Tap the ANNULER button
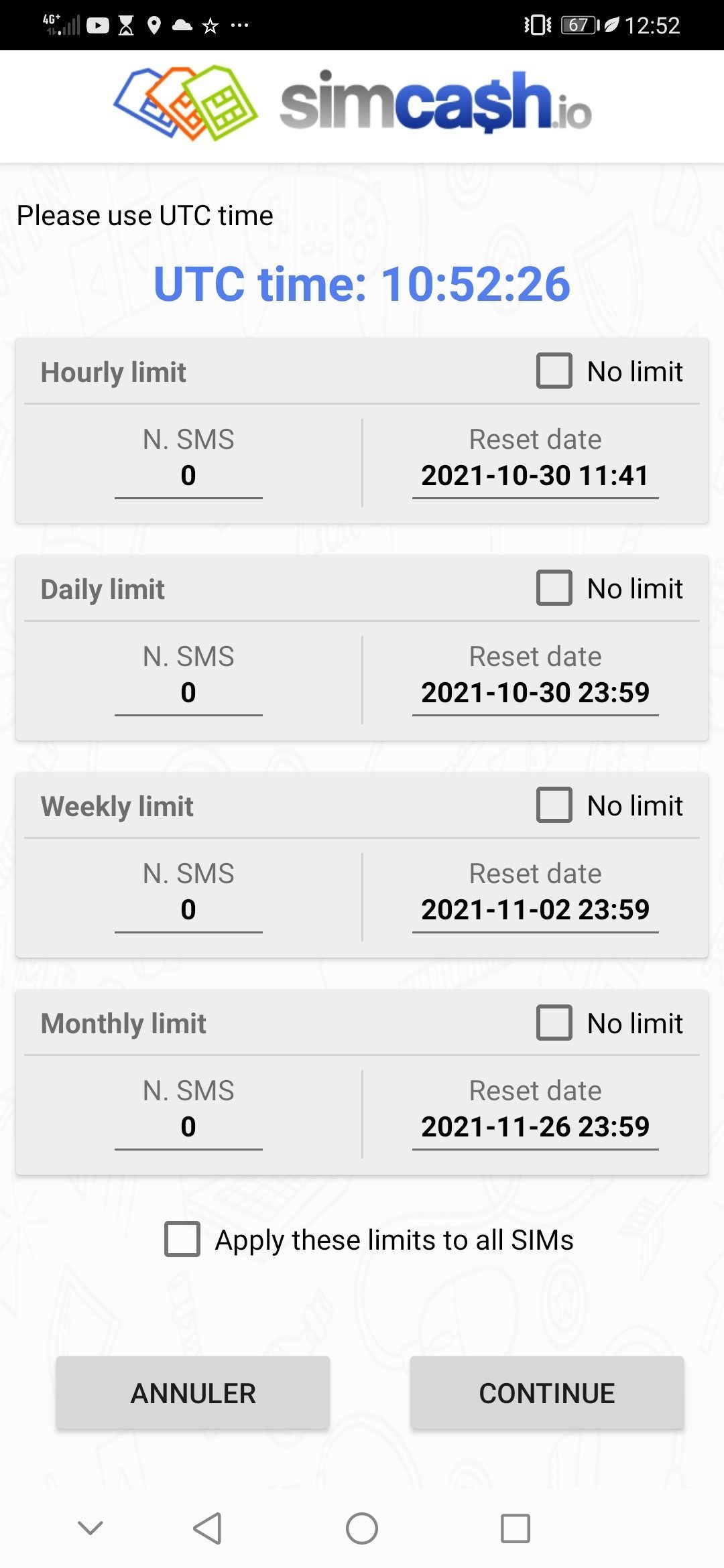The height and width of the screenshot is (1568, 724). (193, 1393)
